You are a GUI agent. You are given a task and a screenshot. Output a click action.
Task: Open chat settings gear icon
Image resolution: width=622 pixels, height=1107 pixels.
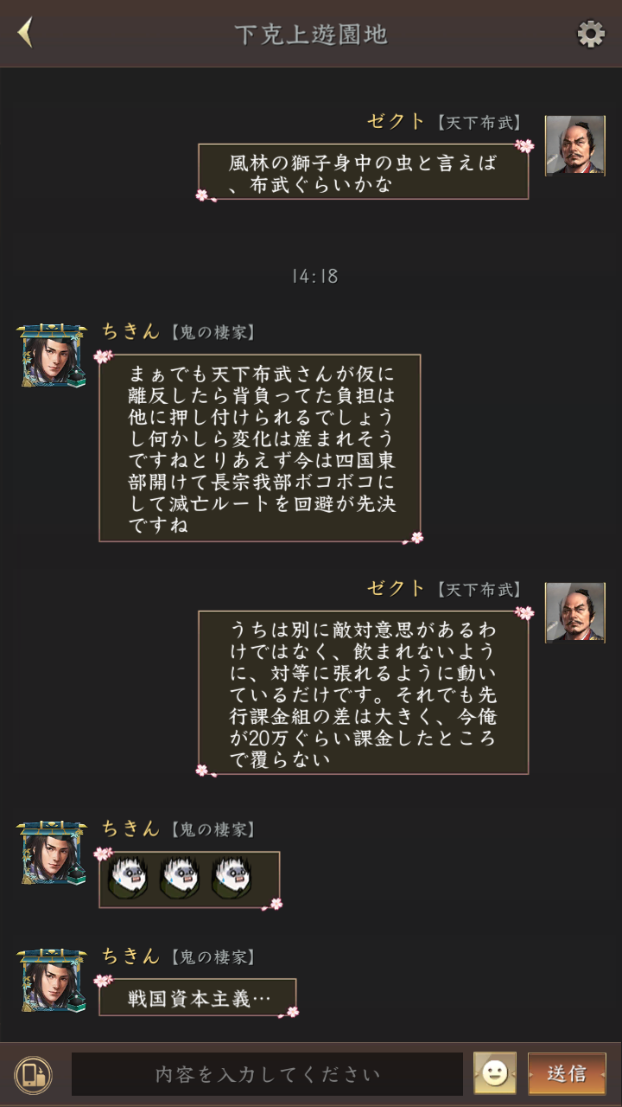[x=590, y=34]
